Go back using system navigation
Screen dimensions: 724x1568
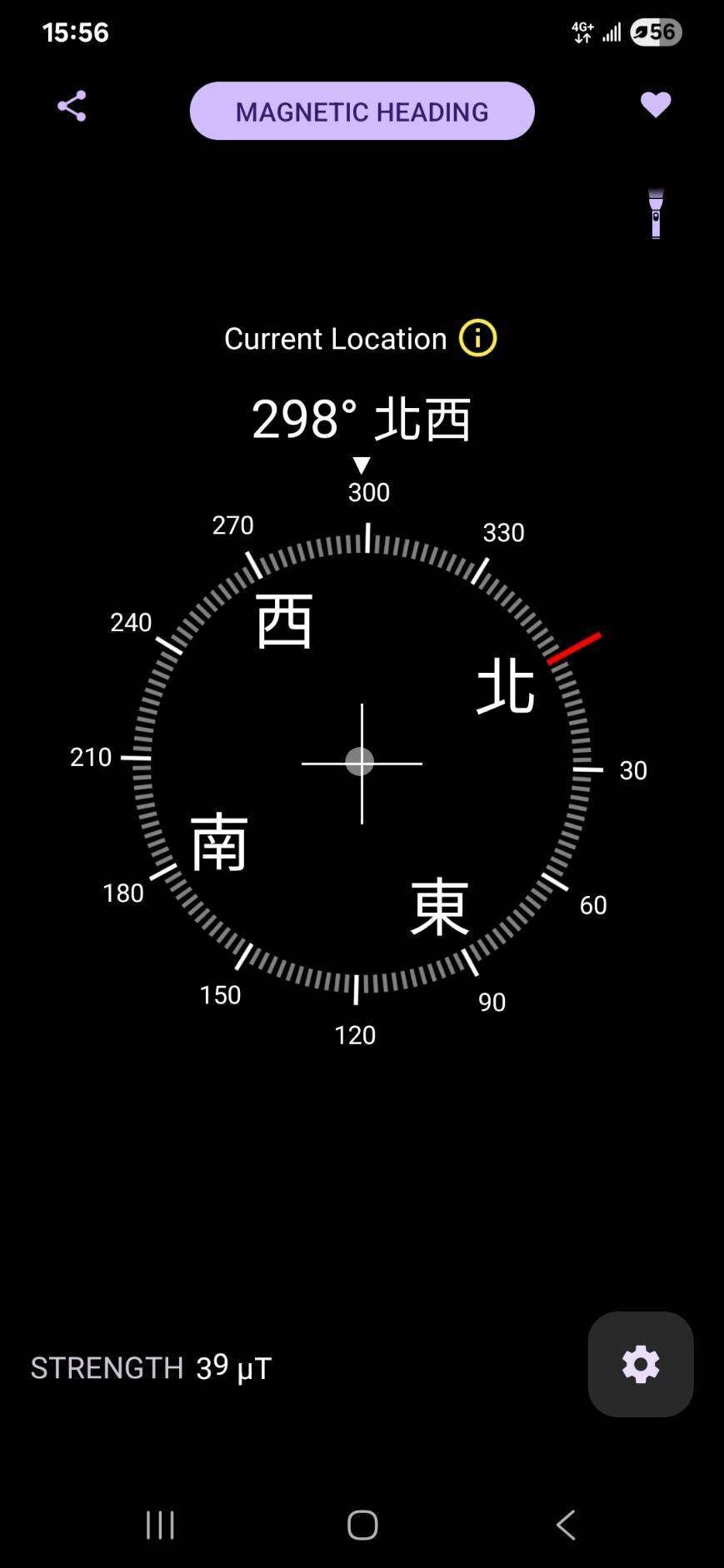coord(566,1525)
